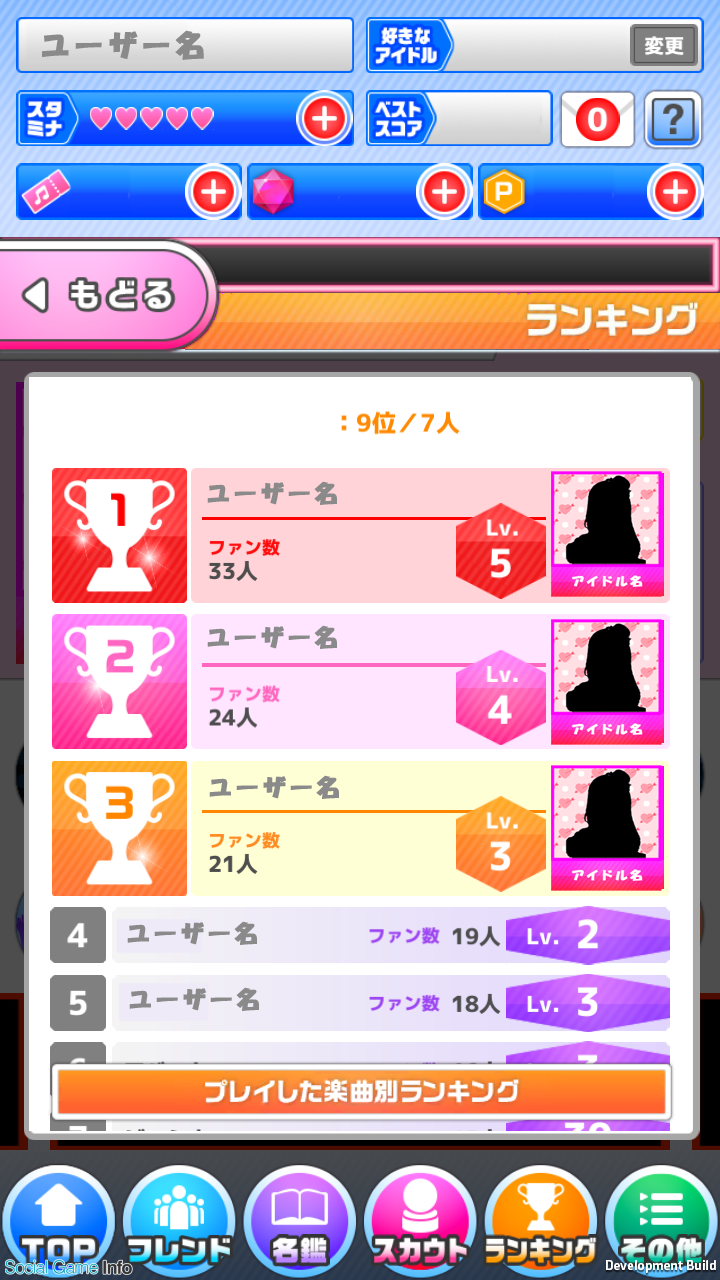Switch to the フレンド tab

(179, 1224)
